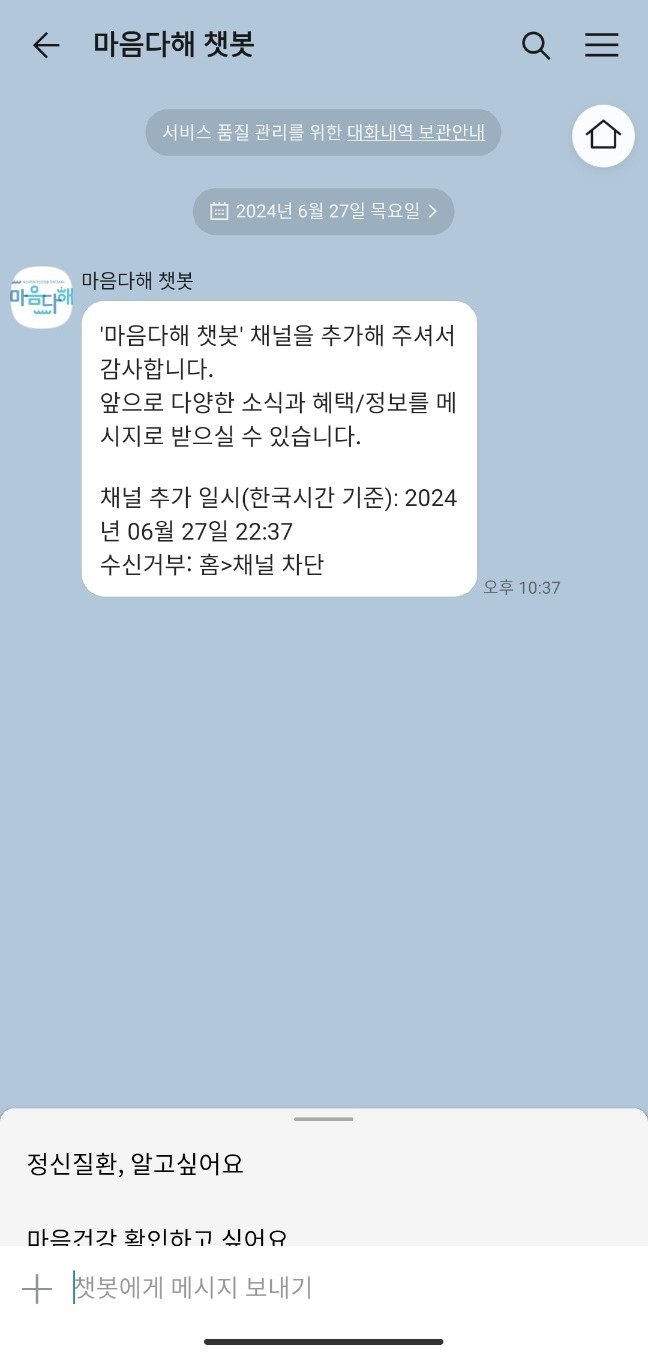Select '정신질환, 알고싶어요' menu option
The height and width of the screenshot is (1355, 648).
(135, 1164)
